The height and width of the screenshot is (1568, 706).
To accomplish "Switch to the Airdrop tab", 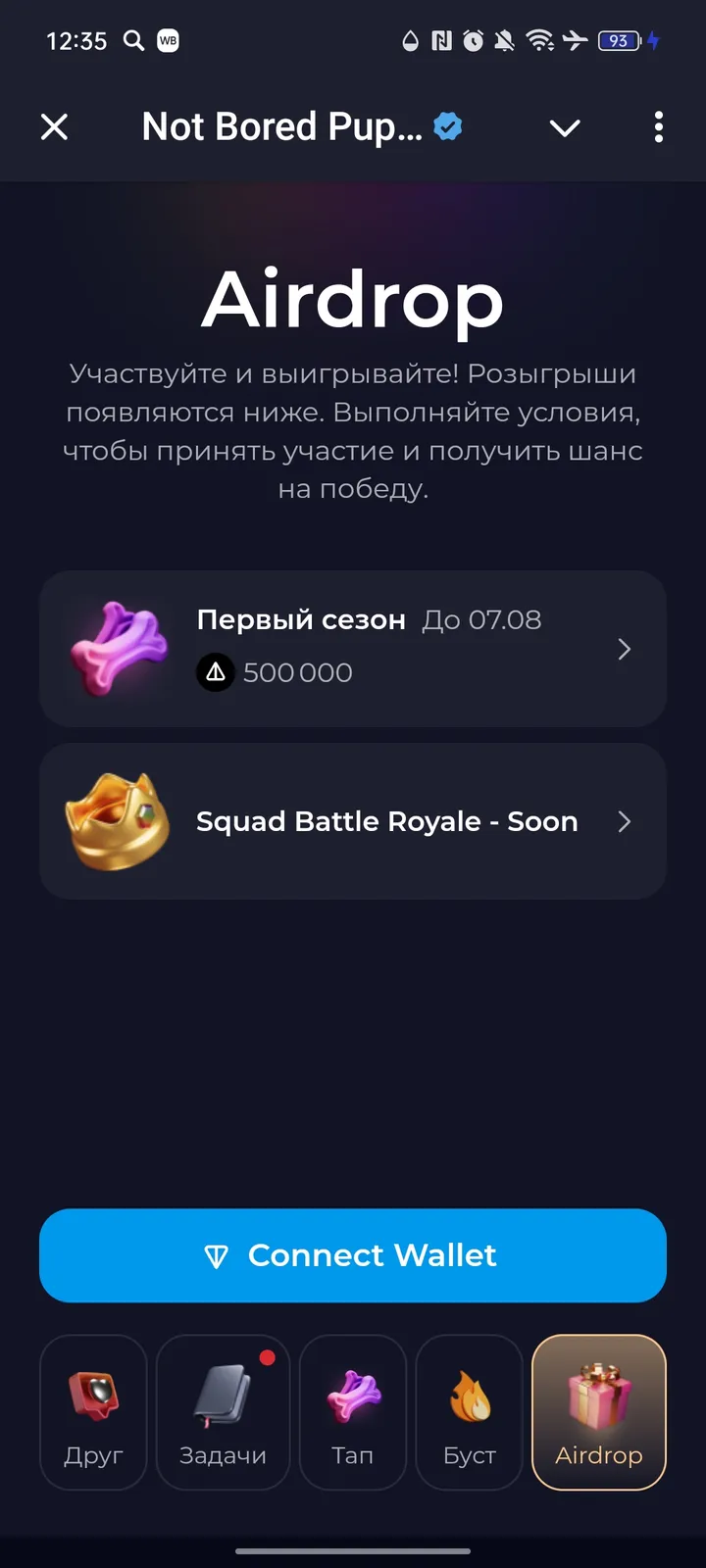I will 599,1413.
